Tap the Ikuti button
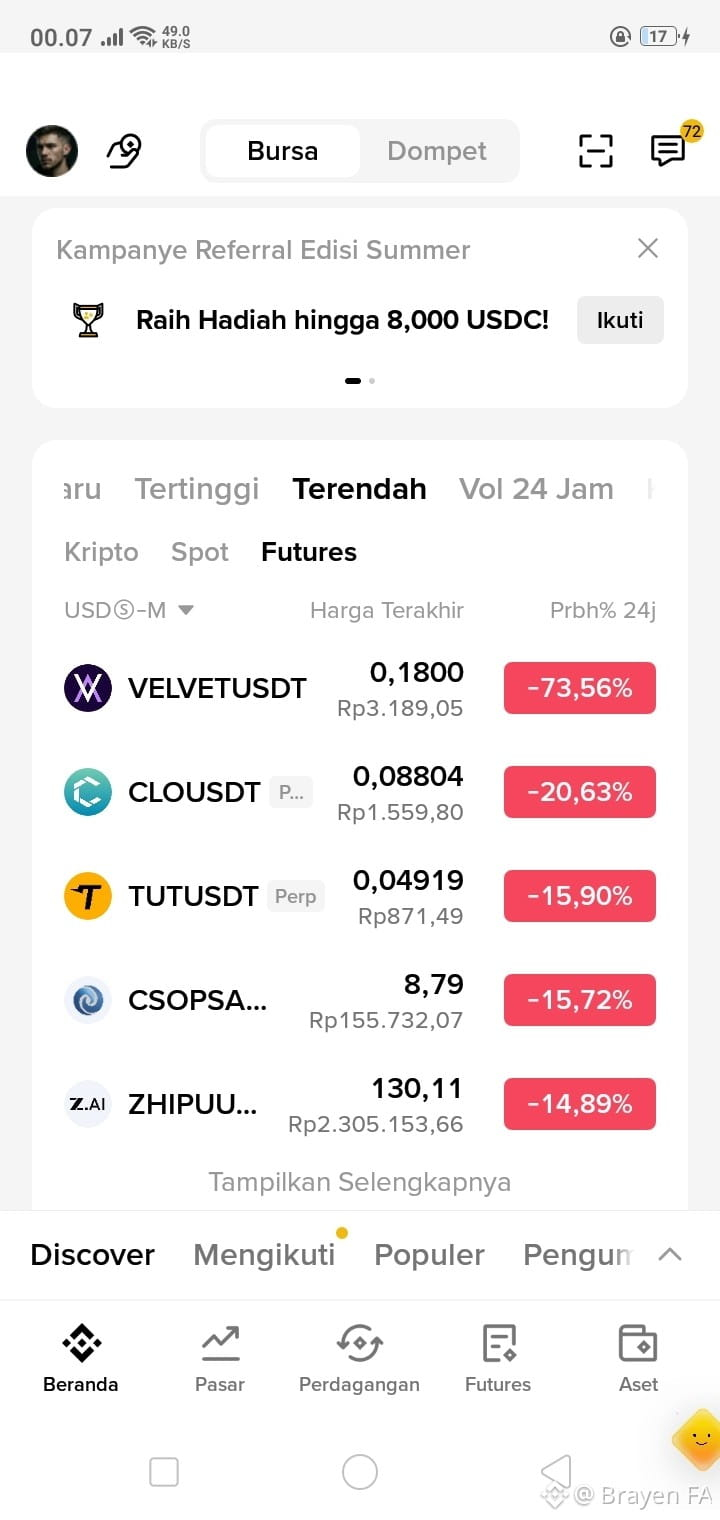Screen dimensions: 720x1520 click(620, 320)
